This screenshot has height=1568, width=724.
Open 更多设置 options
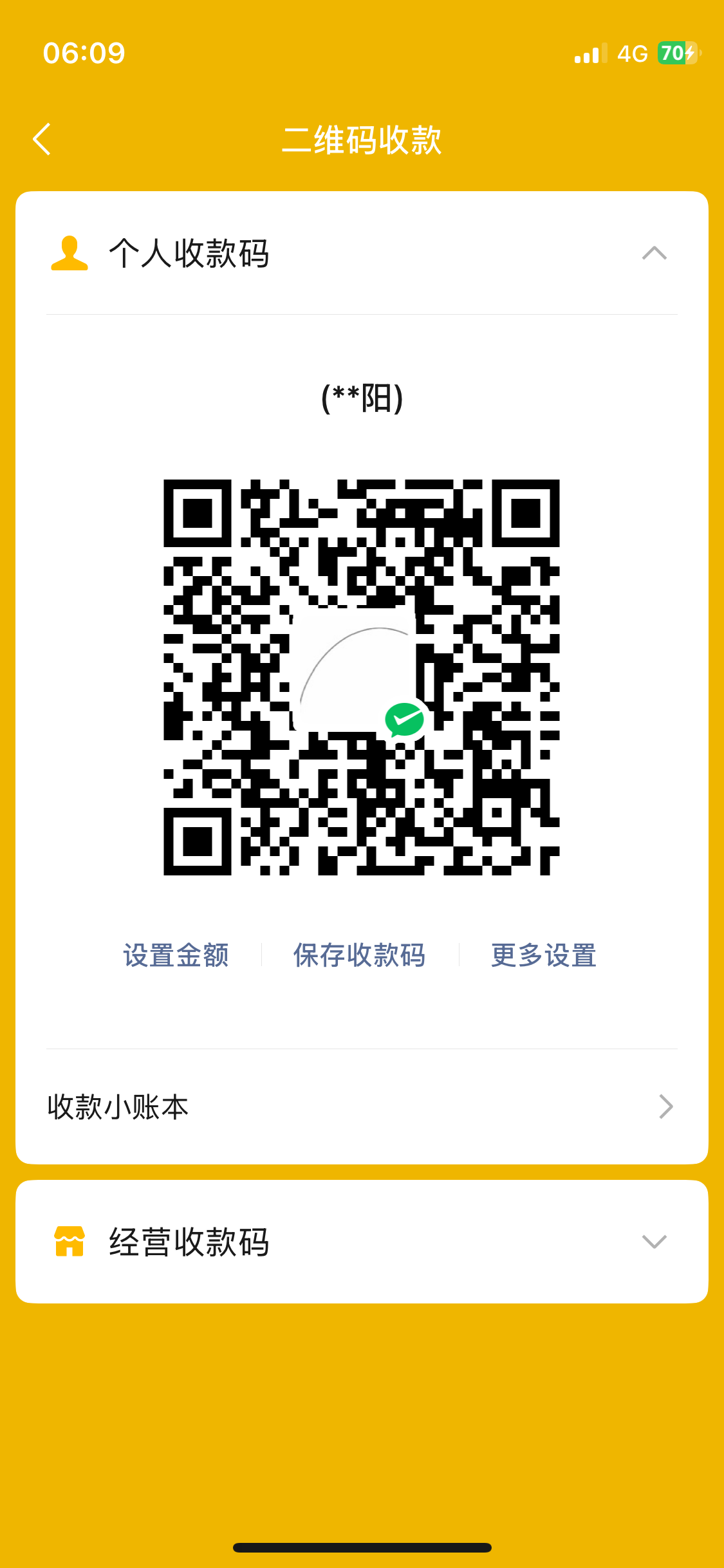coord(544,955)
